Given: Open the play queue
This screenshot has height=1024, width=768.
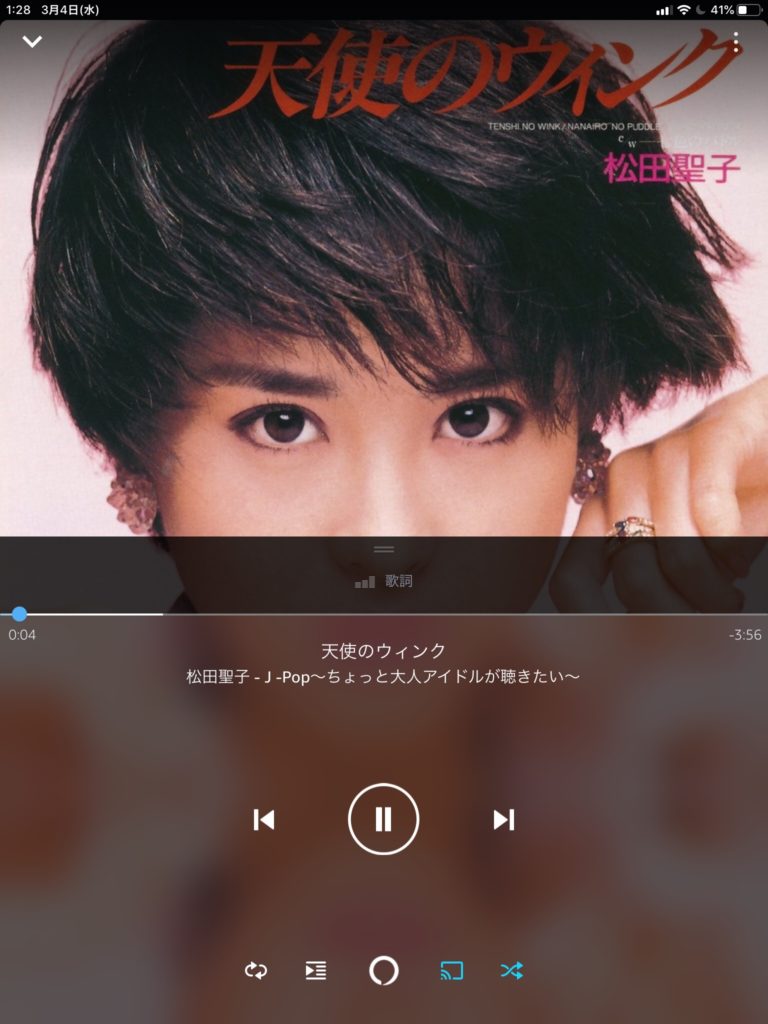Looking at the screenshot, I should coord(316,970).
